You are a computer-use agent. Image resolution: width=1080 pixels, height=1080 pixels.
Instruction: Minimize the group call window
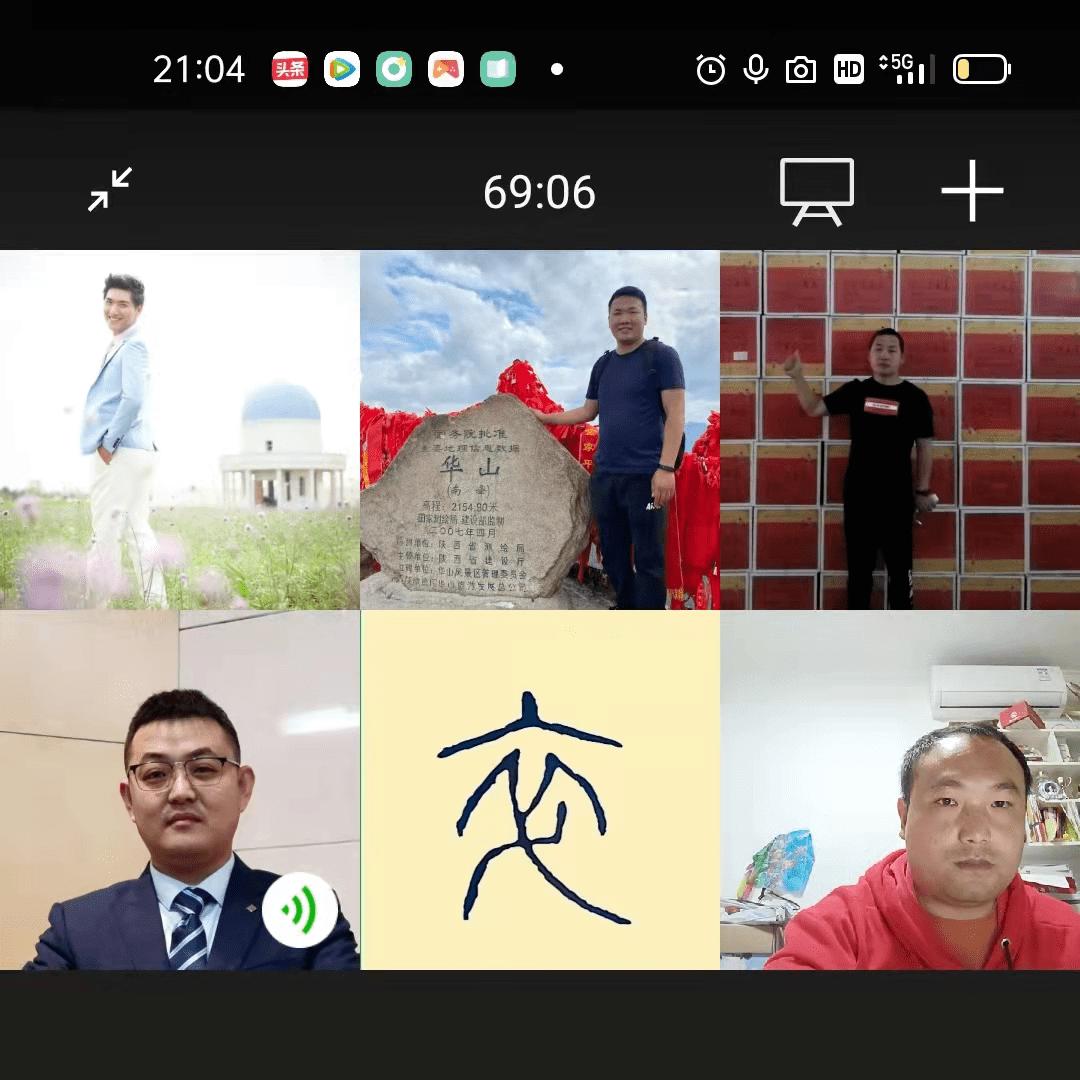pyautogui.click(x=110, y=190)
